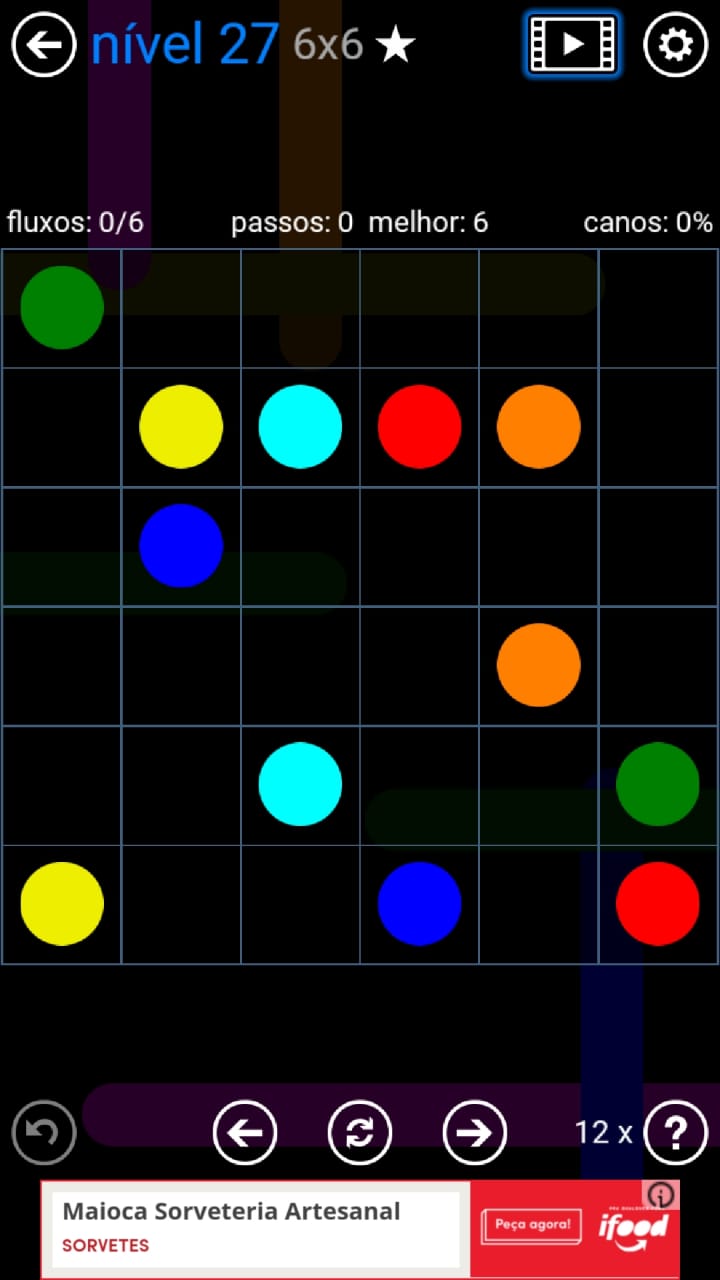
Task: Open the ad info icon
Action: click(x=662, y=1194)
